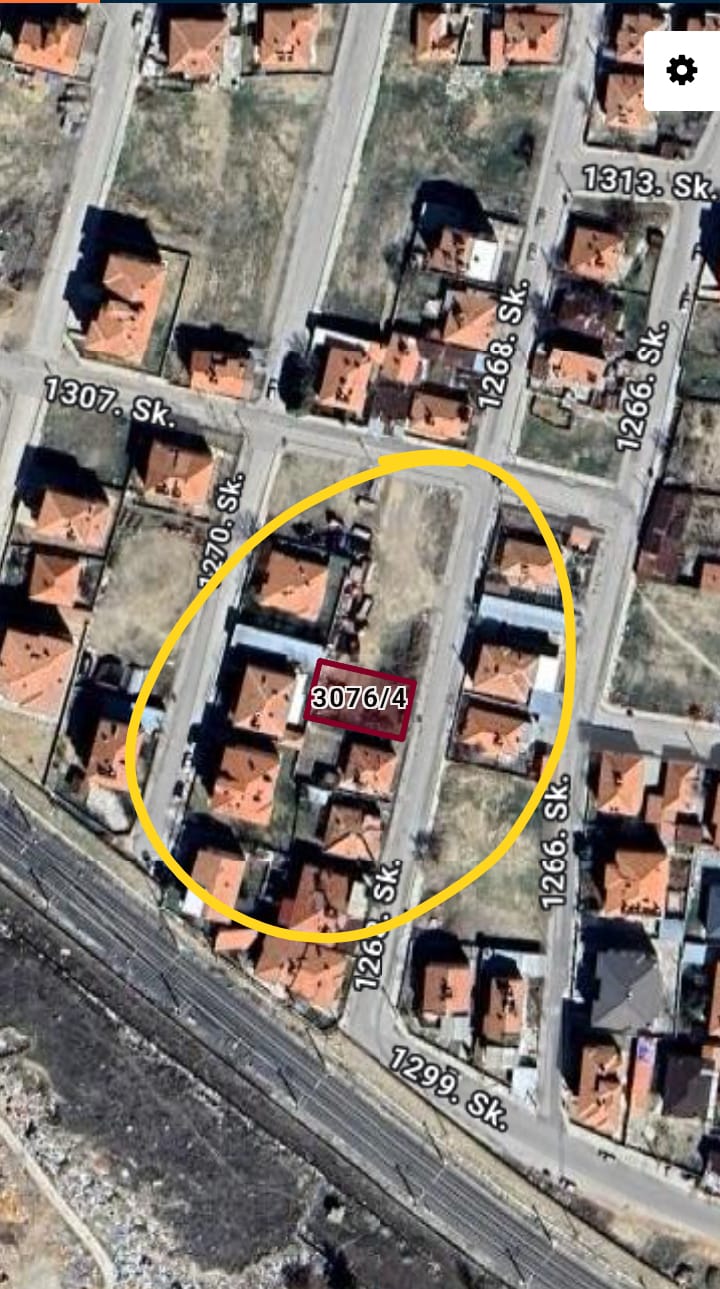Open the map settings gear icon
This screenshot has height=1289, width=720.
pyautogui.click(x=681, y=68)
